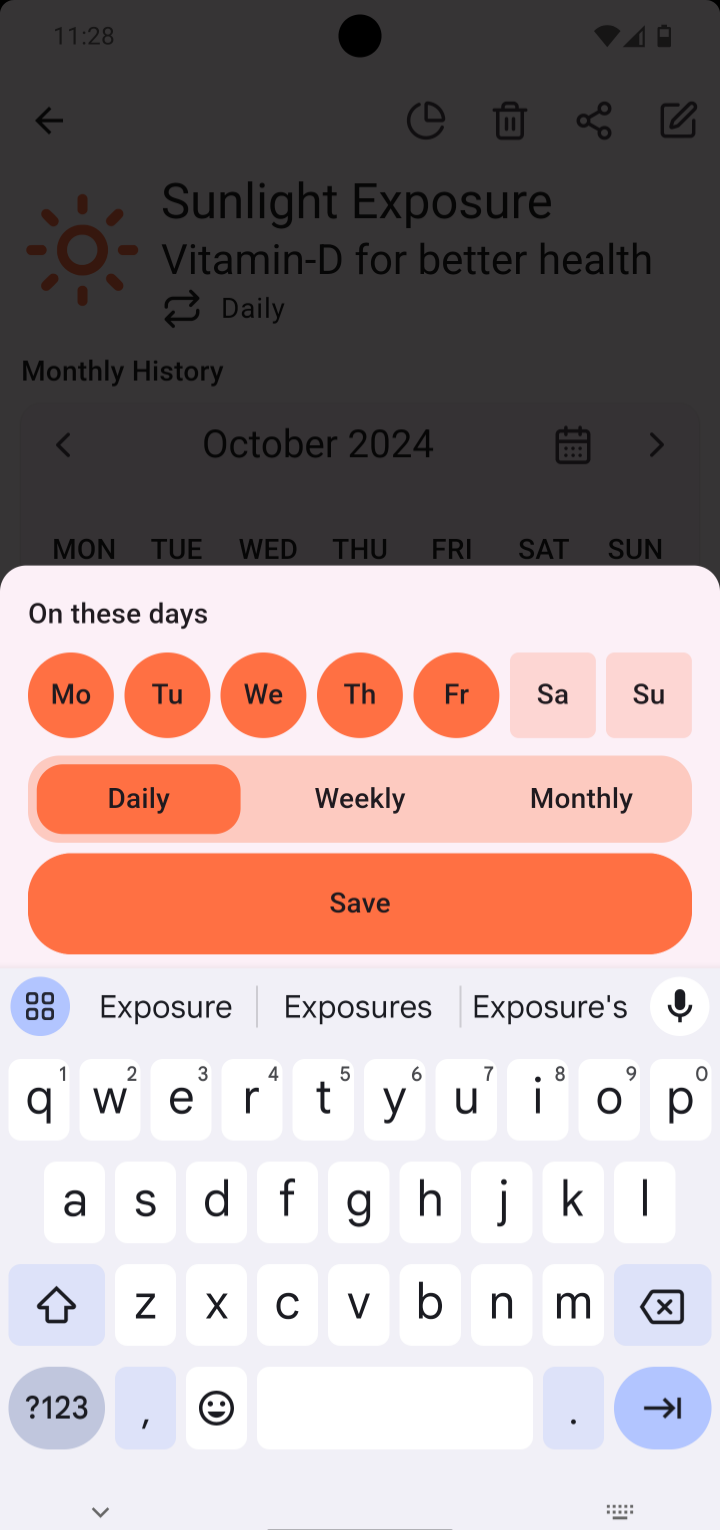Switch to the Weekly frequency
The width and height of the screenshot is (720, 1530).
click(x=360, y=798)
